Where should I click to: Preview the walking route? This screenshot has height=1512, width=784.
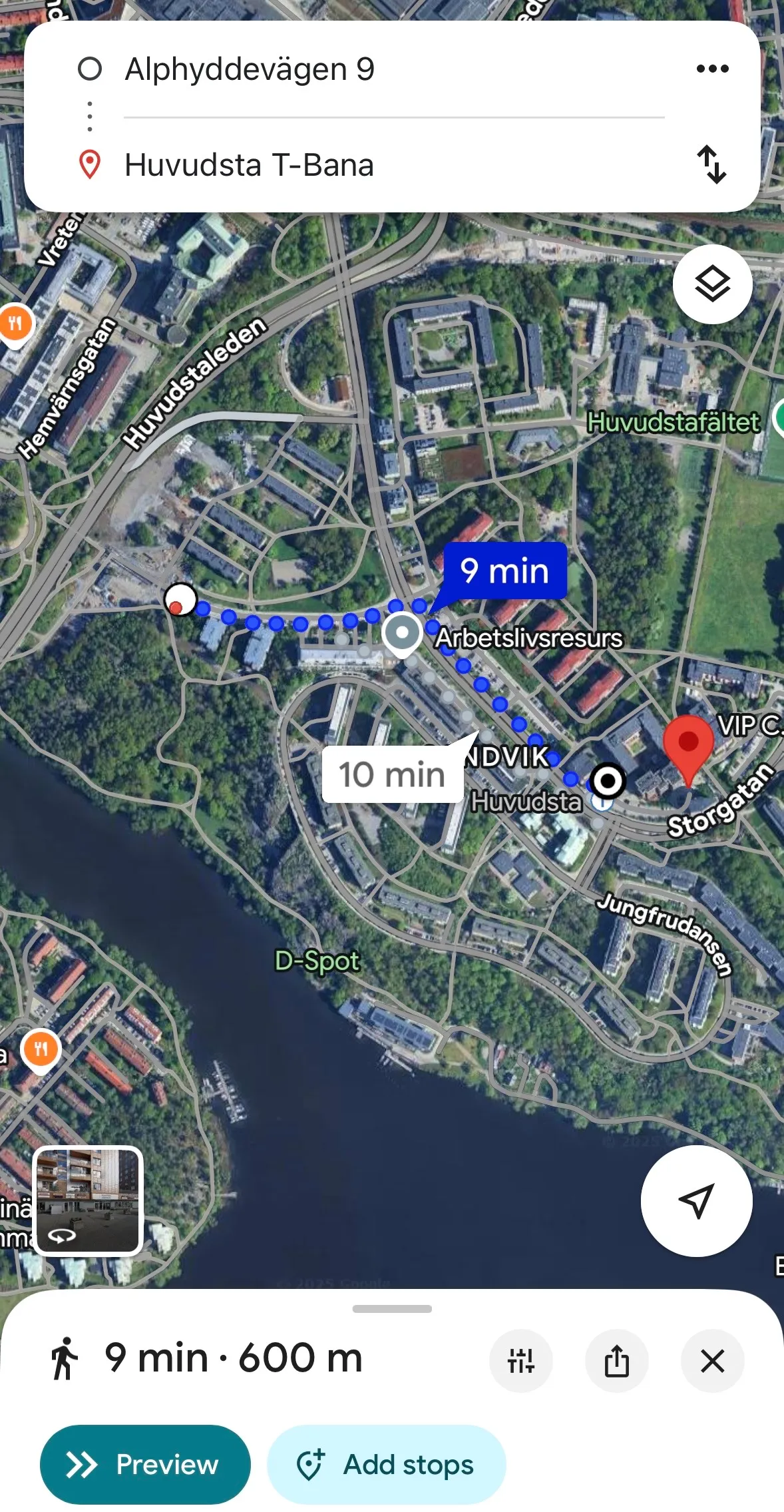[145, 1464]
